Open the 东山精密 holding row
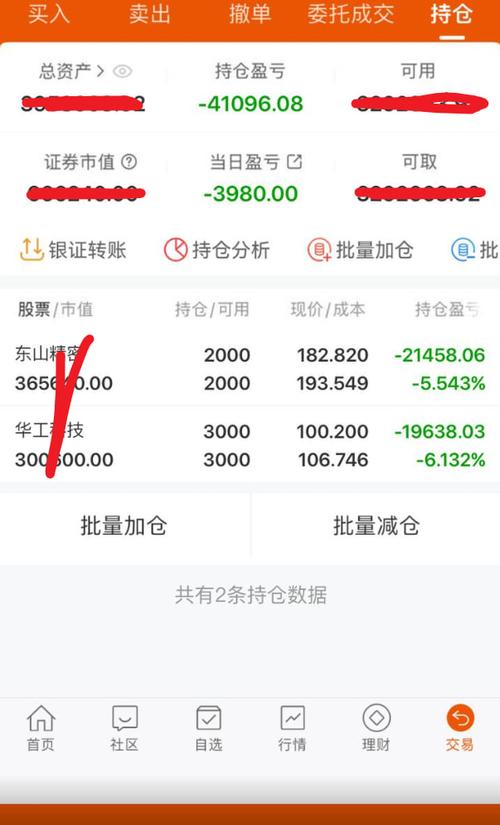 click(x=250, y=369)
